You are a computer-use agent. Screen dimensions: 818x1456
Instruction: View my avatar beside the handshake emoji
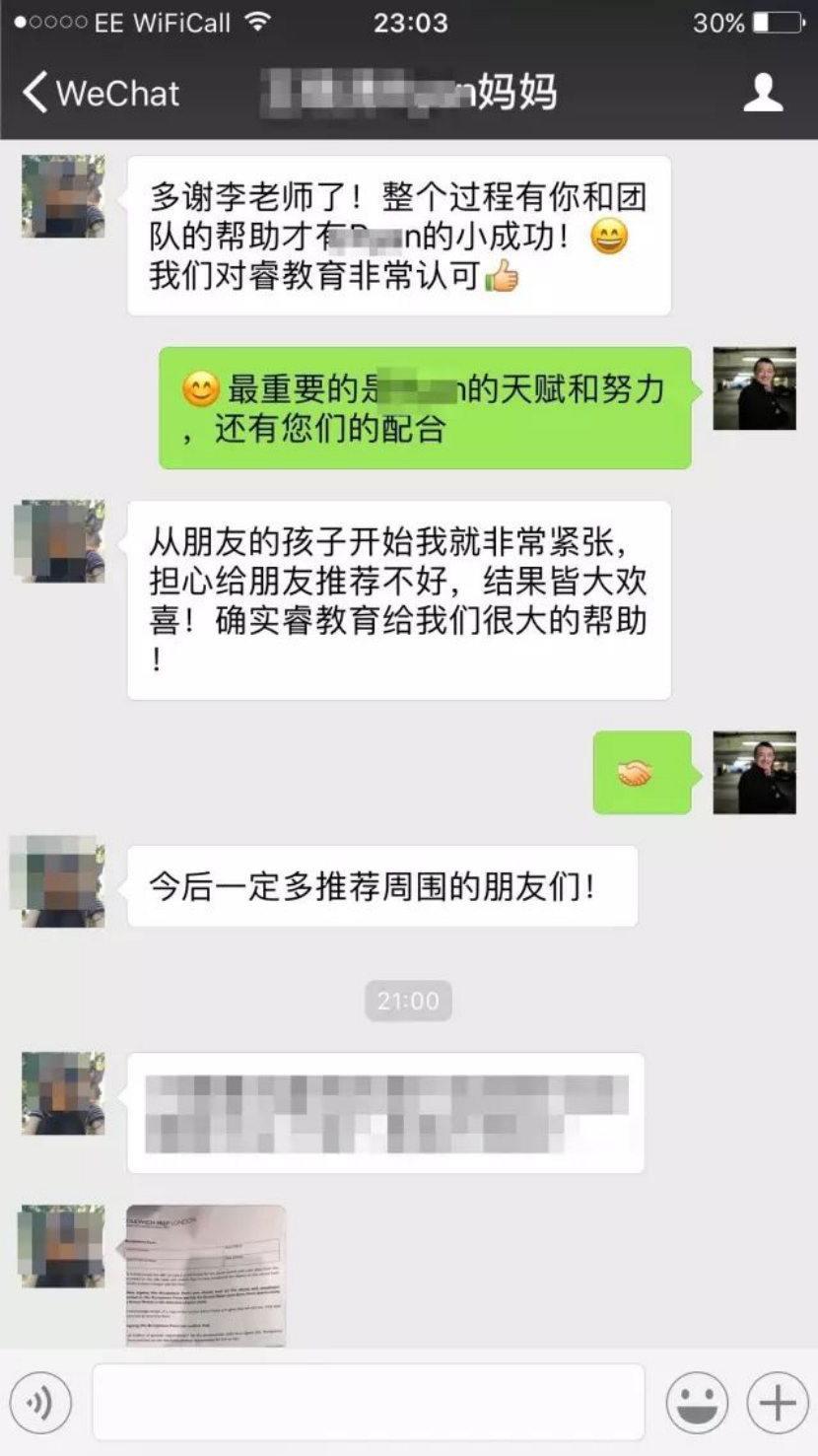(x=754, y=773)
